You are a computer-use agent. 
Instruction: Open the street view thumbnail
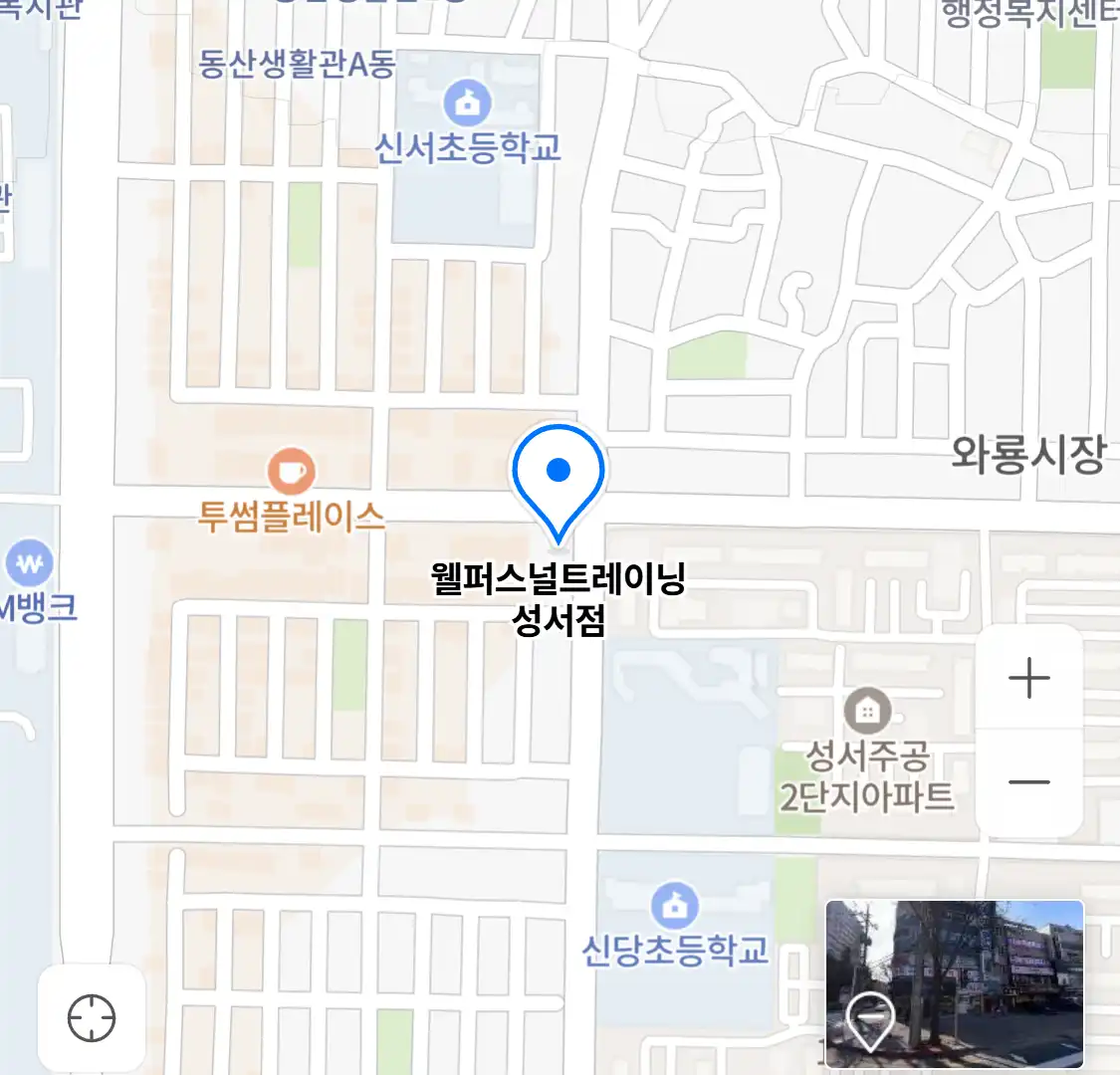[954, 983]
